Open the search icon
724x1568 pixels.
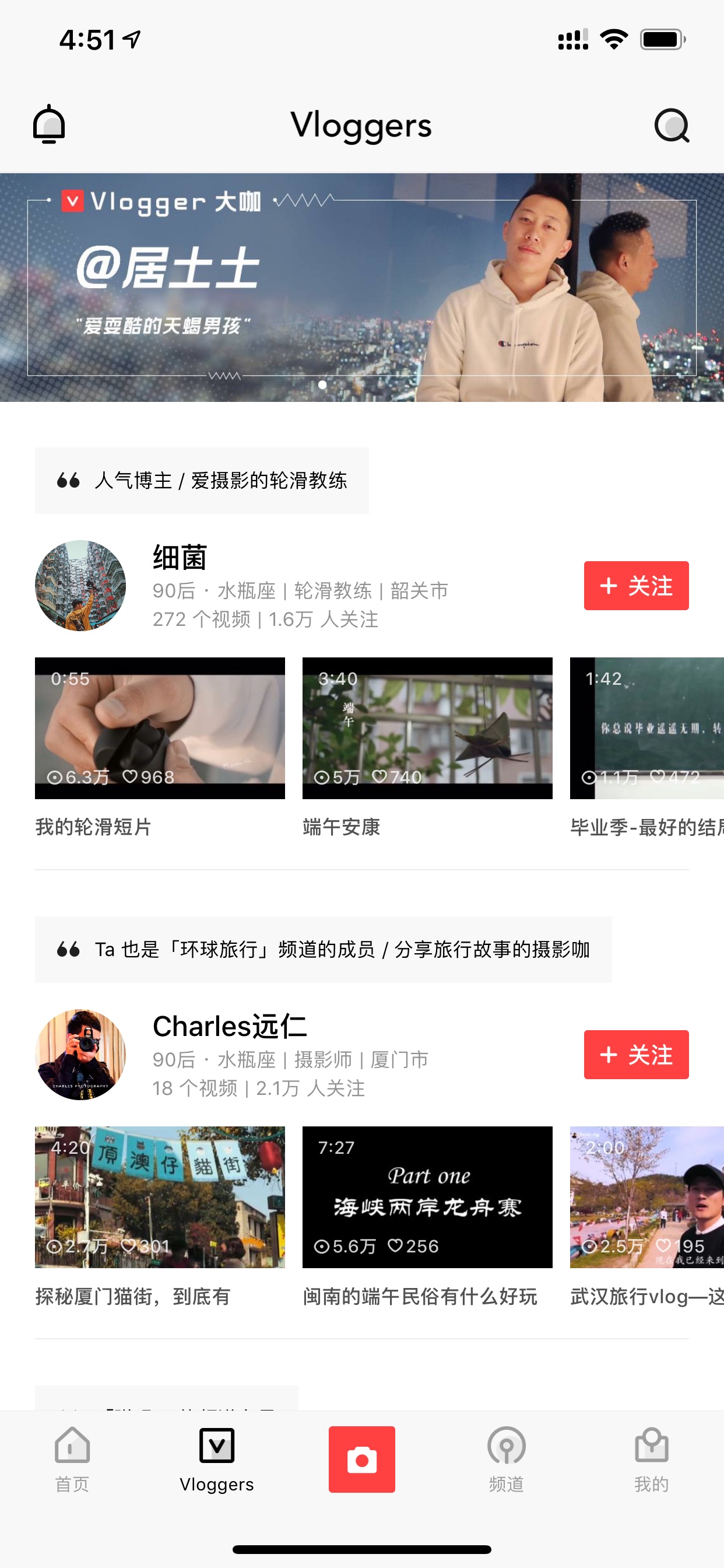pos(672,125)
